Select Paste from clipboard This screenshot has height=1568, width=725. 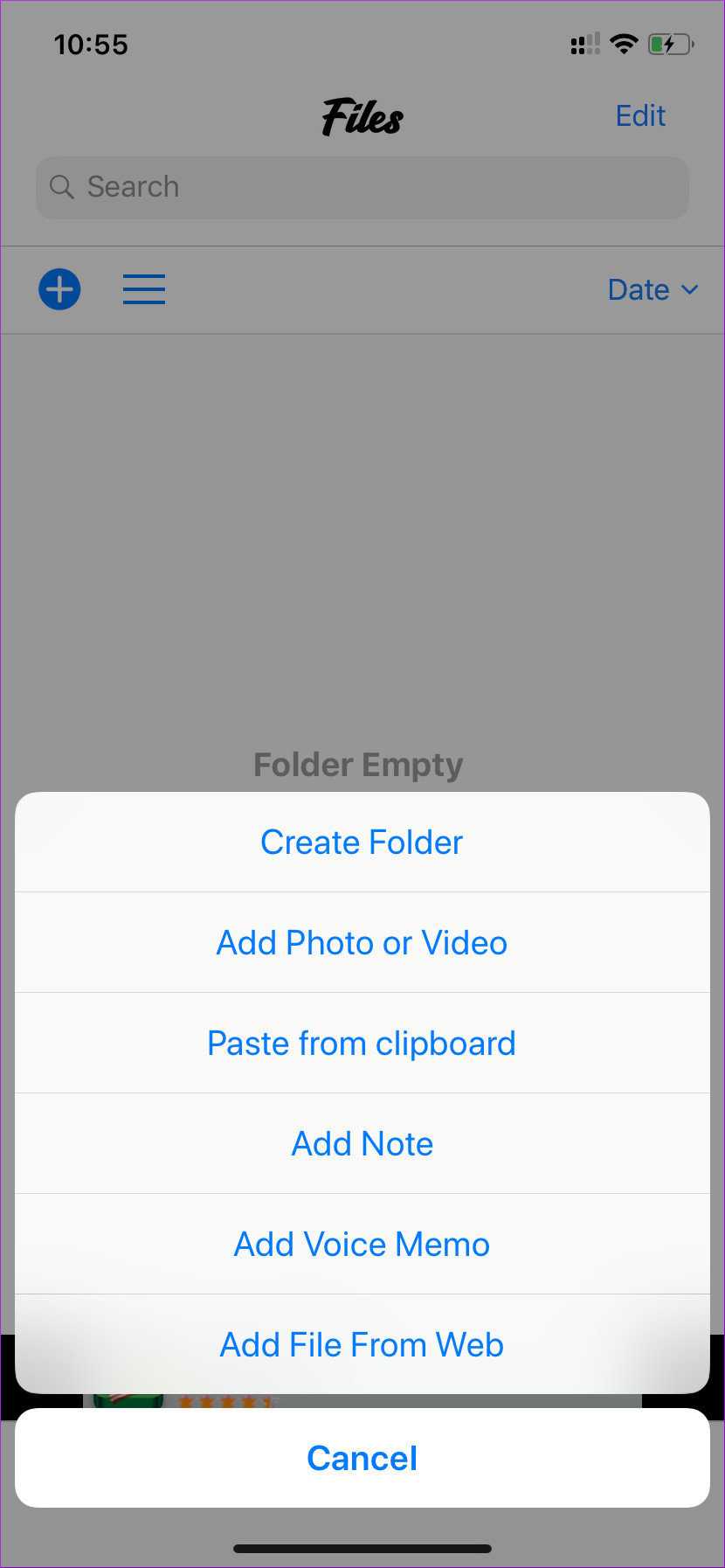pyautogui.click(x=362, y=1043)
